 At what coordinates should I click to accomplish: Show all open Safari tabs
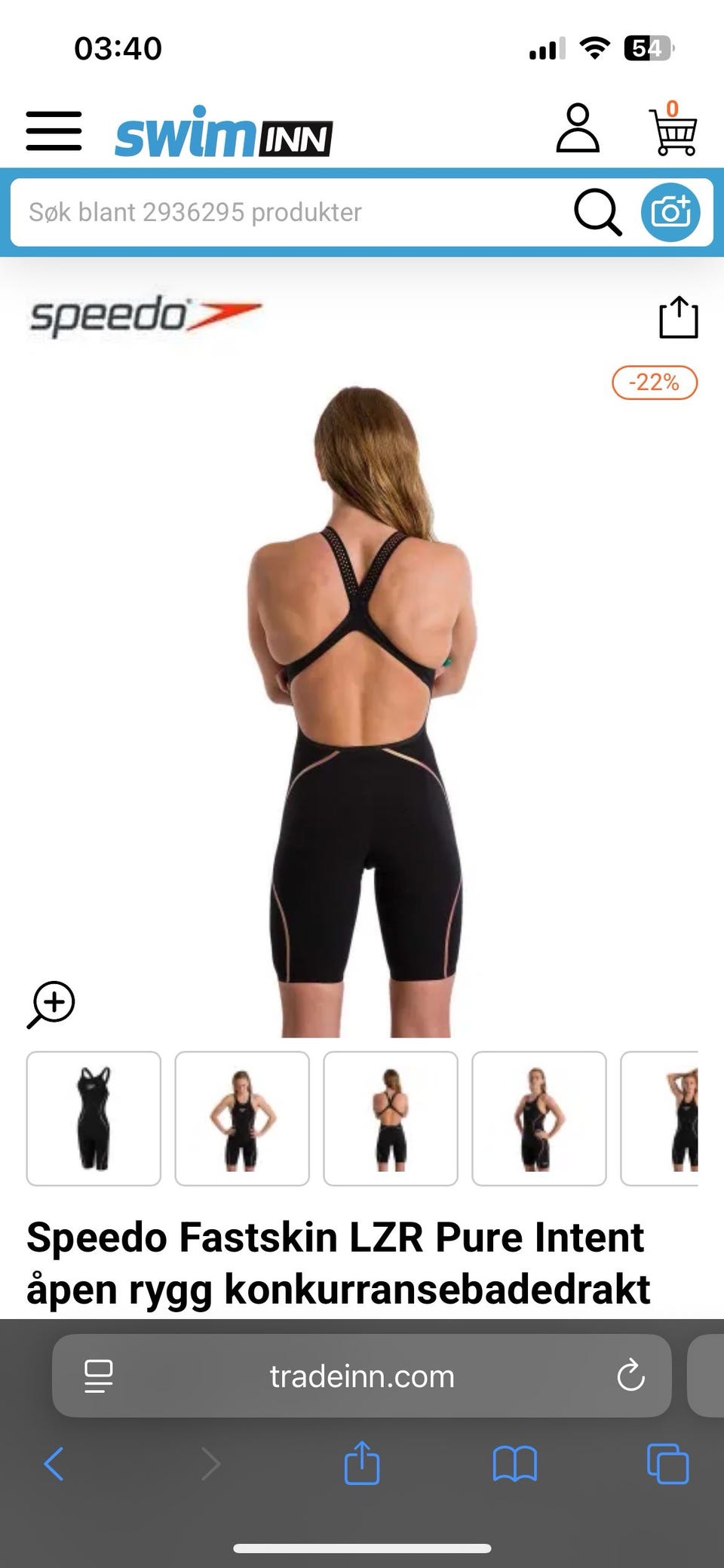667,1465
